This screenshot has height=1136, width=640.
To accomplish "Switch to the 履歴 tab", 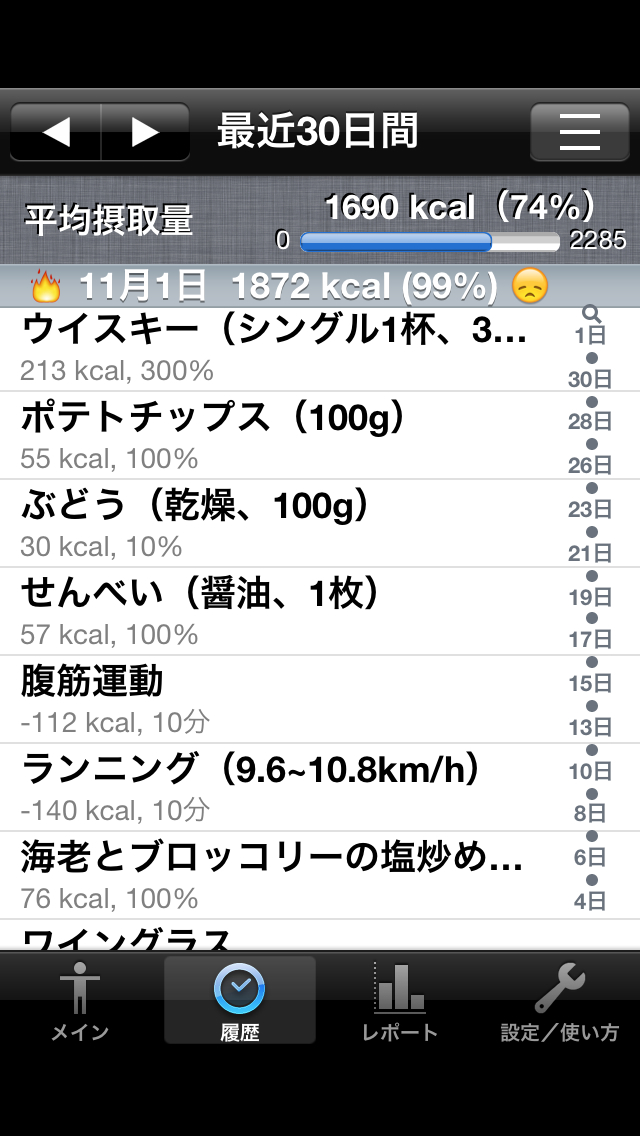I will pyautogui.click(x=240, y=1001).
